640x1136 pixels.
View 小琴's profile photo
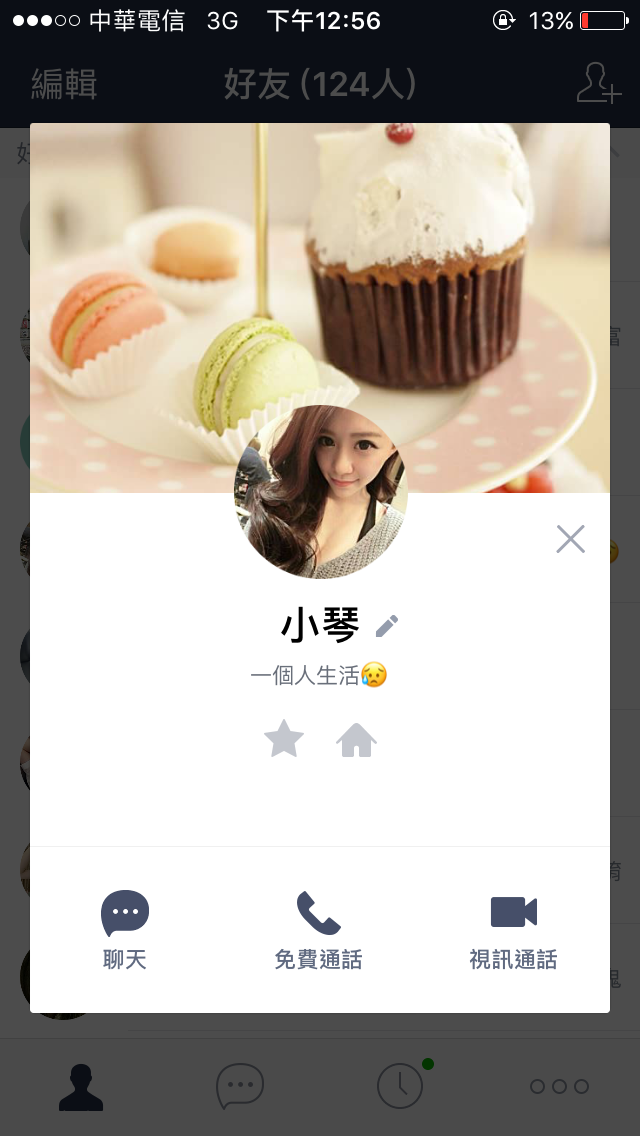click(321, 492)
